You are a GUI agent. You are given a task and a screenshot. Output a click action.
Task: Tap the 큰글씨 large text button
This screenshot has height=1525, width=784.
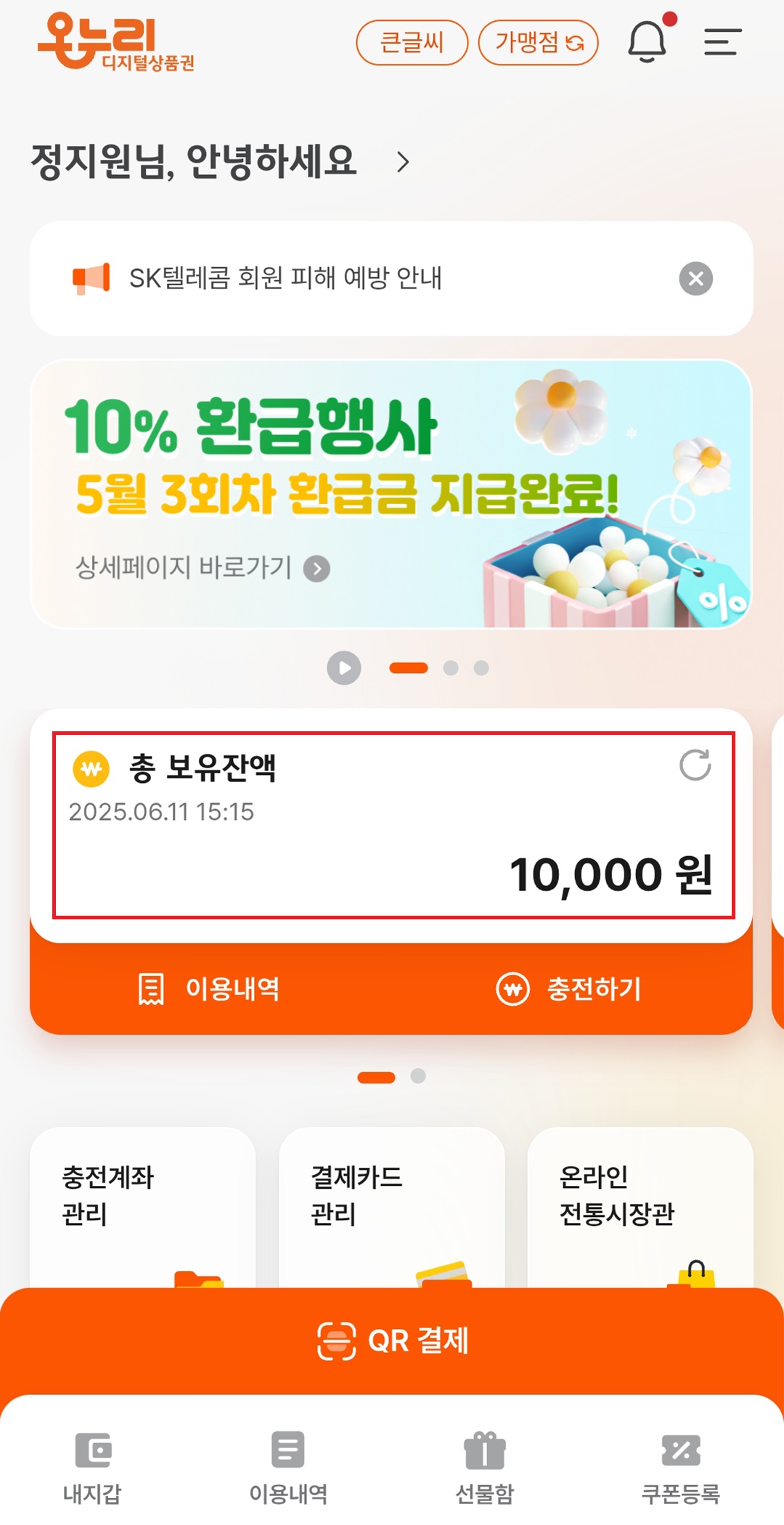pyautogui.click(x=412, y=43)
